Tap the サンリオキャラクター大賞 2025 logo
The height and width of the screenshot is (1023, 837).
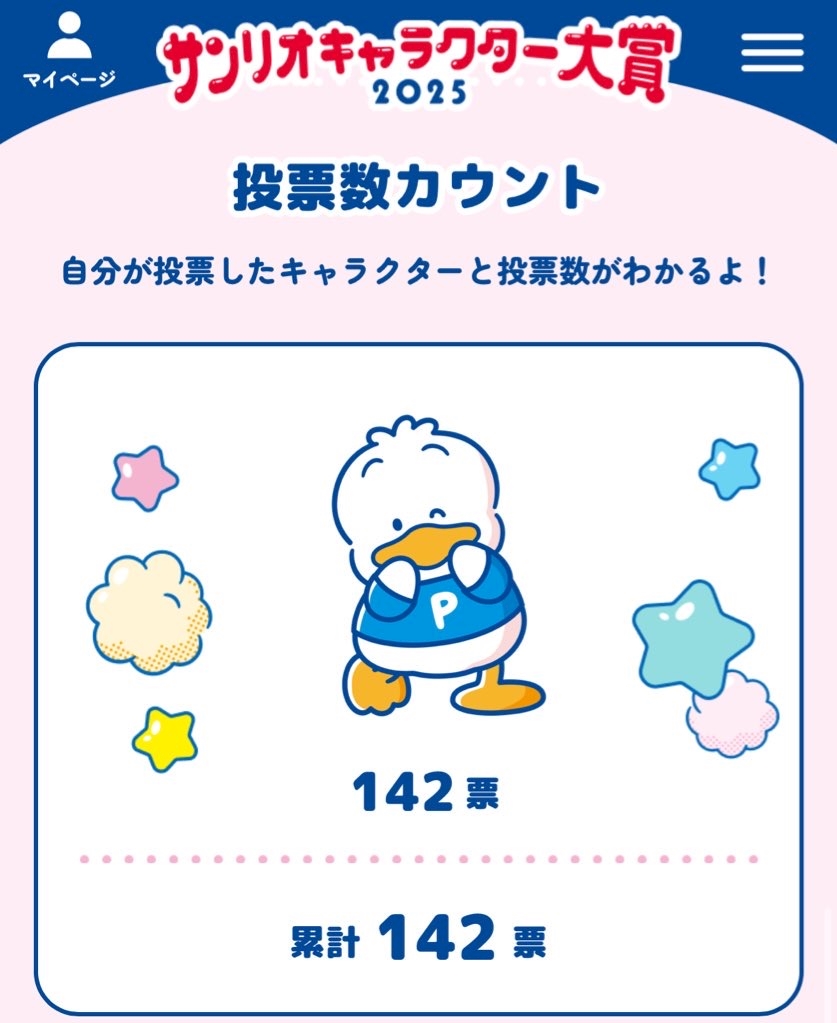(418, 65)
